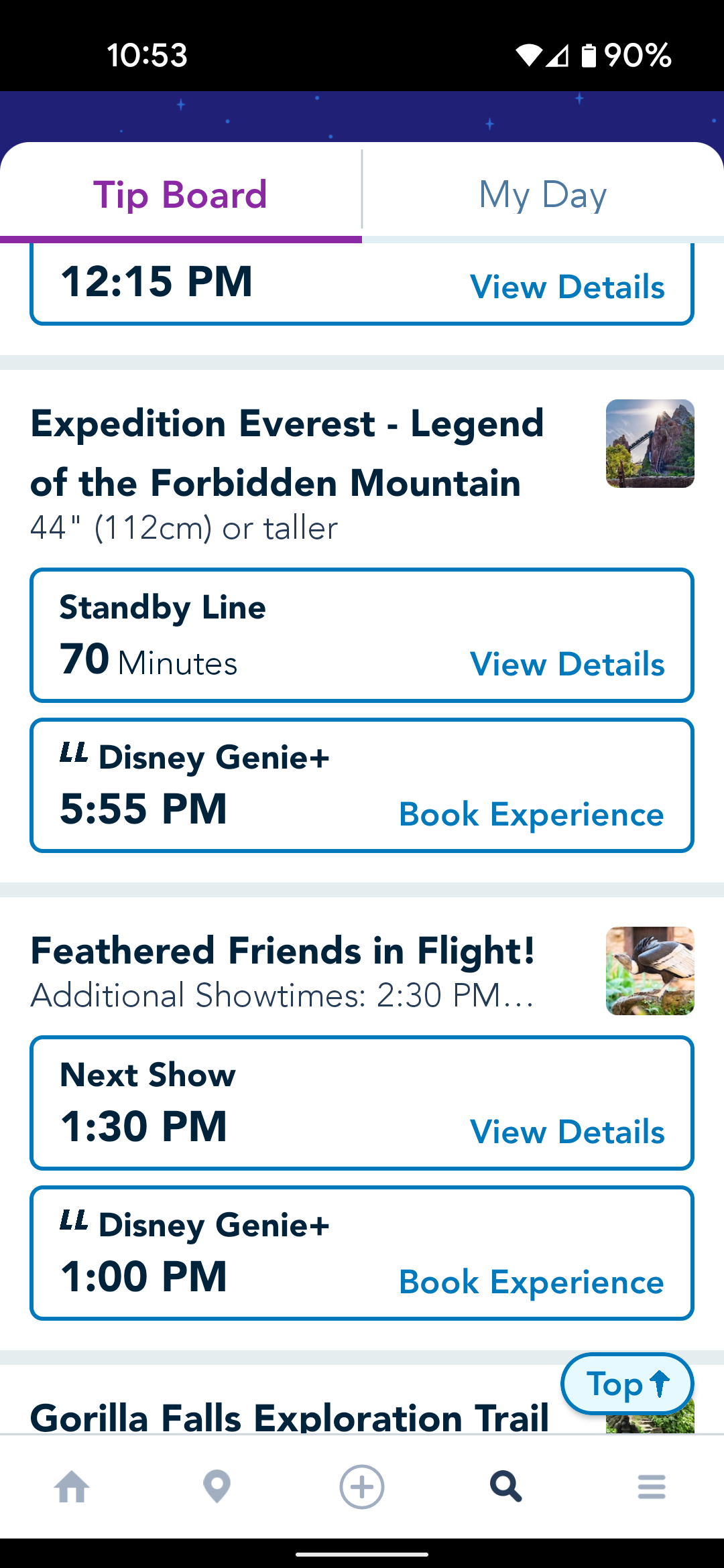Open the Feathered Friends in Flight thumbnail
The height and width of the screenshot is (1568, 724).
(650, 971)
